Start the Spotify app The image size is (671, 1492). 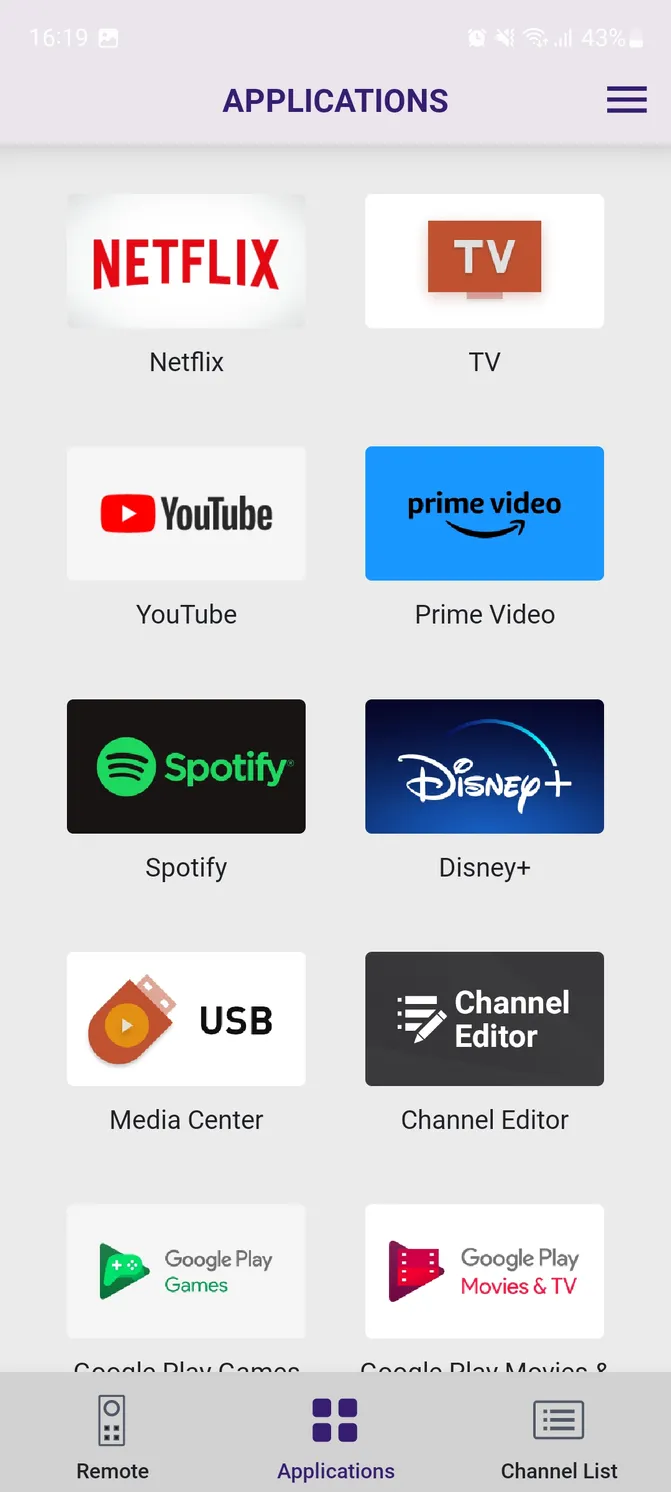(186, 767)
